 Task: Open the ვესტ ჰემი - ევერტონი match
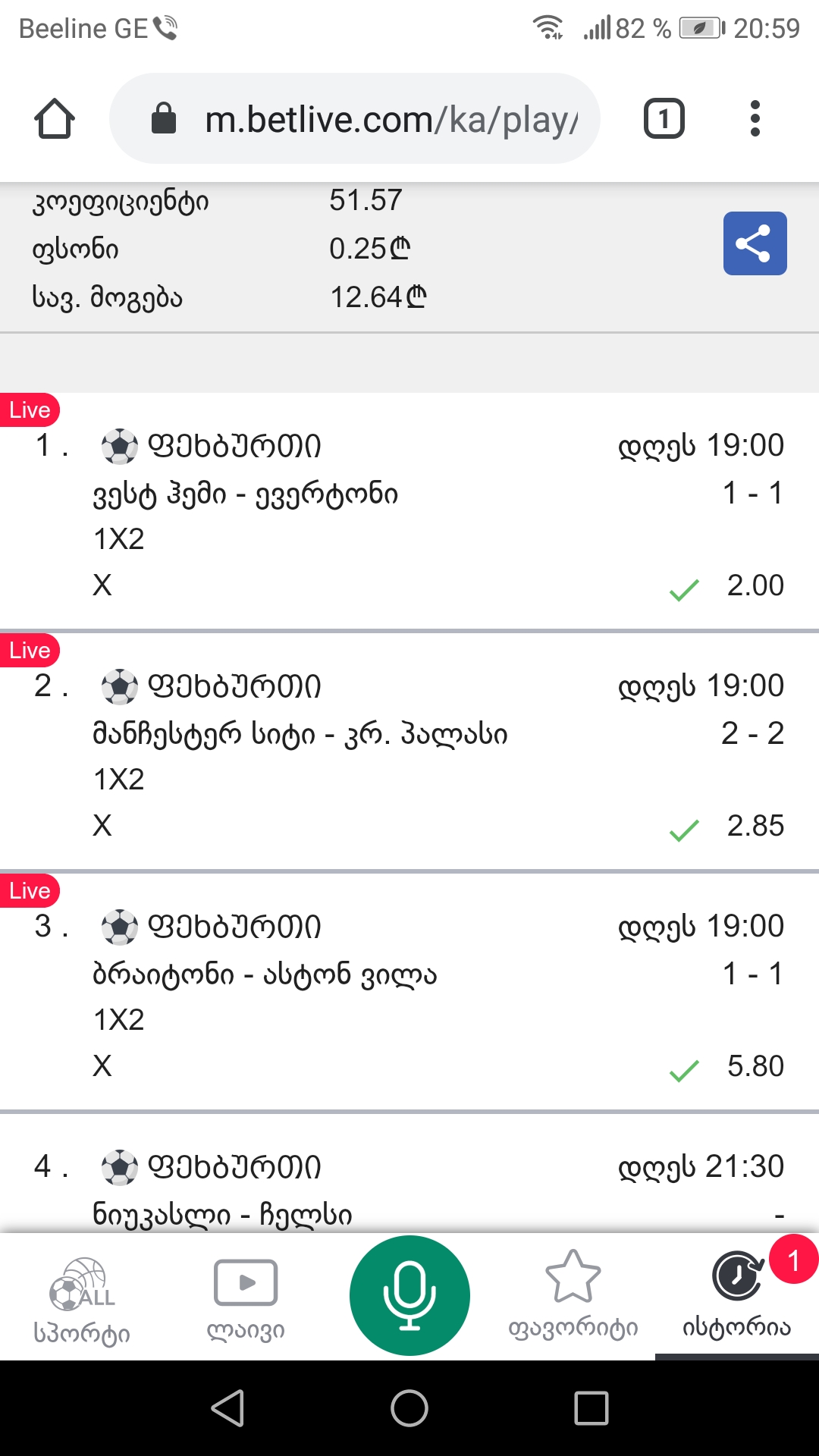pyautogui.click(x=245, y=494)
